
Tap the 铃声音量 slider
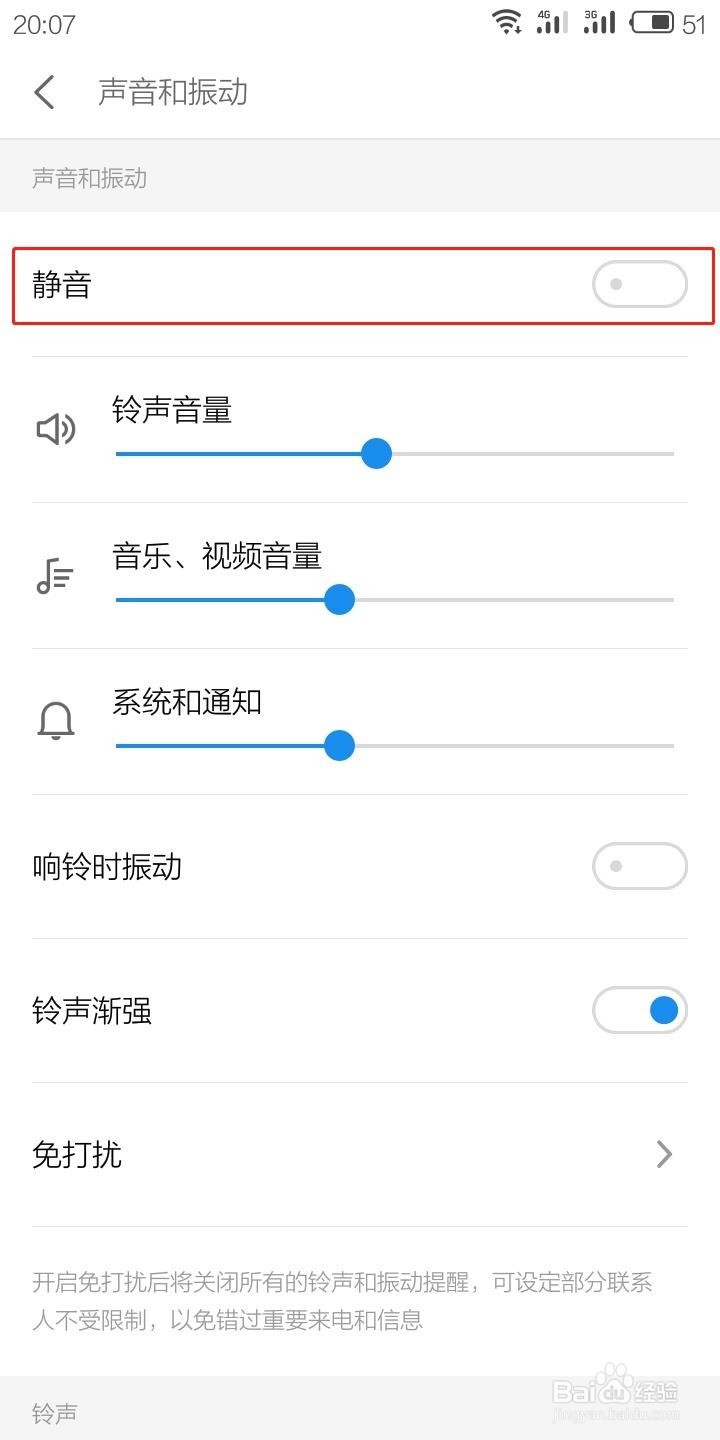coord(395,454)
